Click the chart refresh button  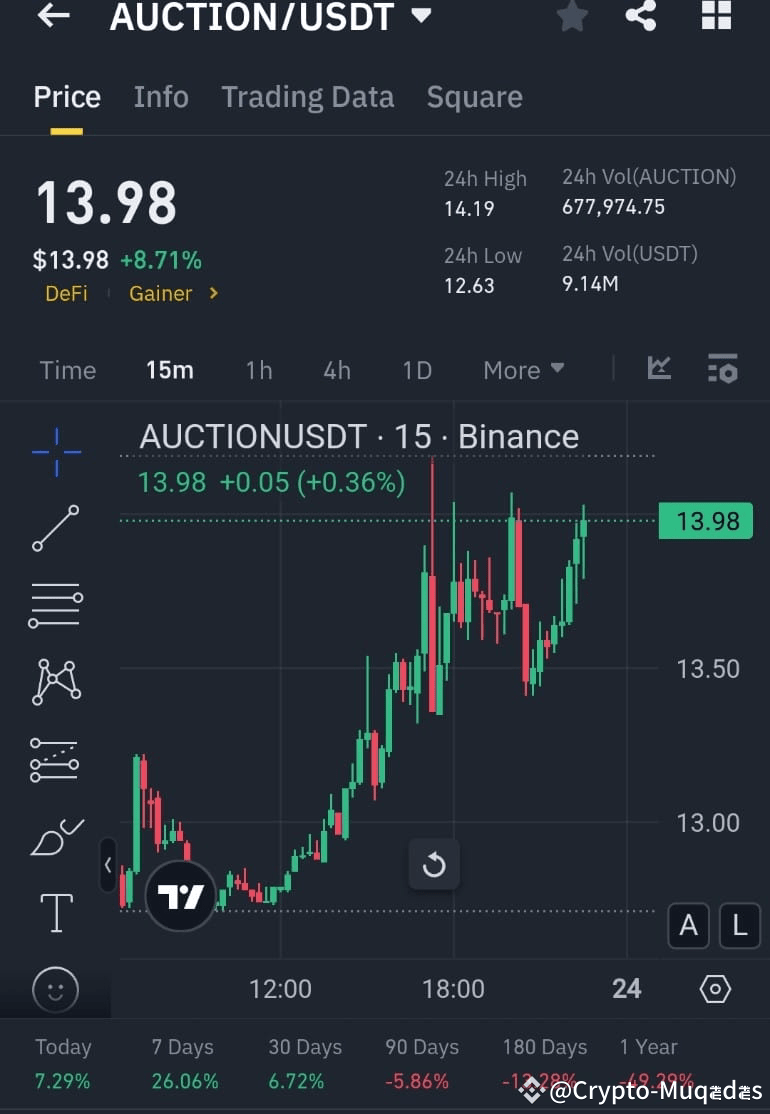tap(434, 864)
